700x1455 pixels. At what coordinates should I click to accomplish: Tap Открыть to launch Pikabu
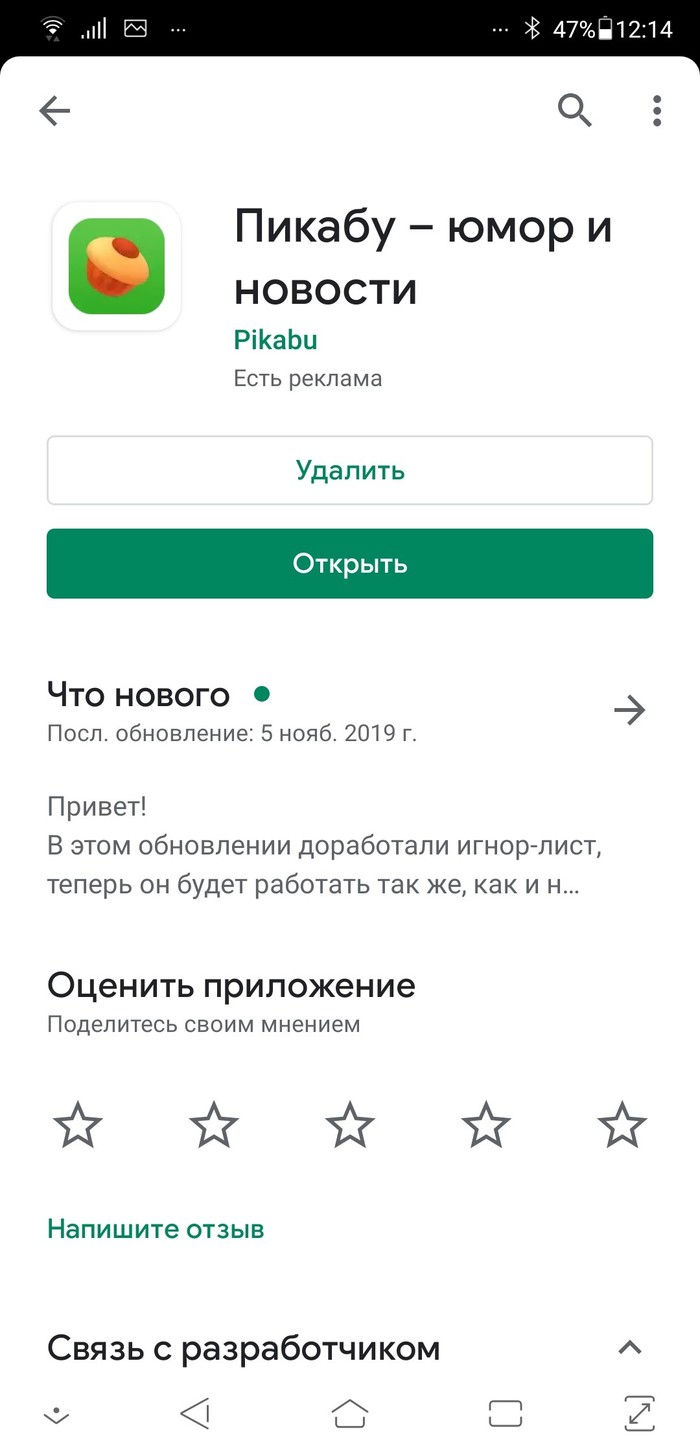[x=350, y=564]
